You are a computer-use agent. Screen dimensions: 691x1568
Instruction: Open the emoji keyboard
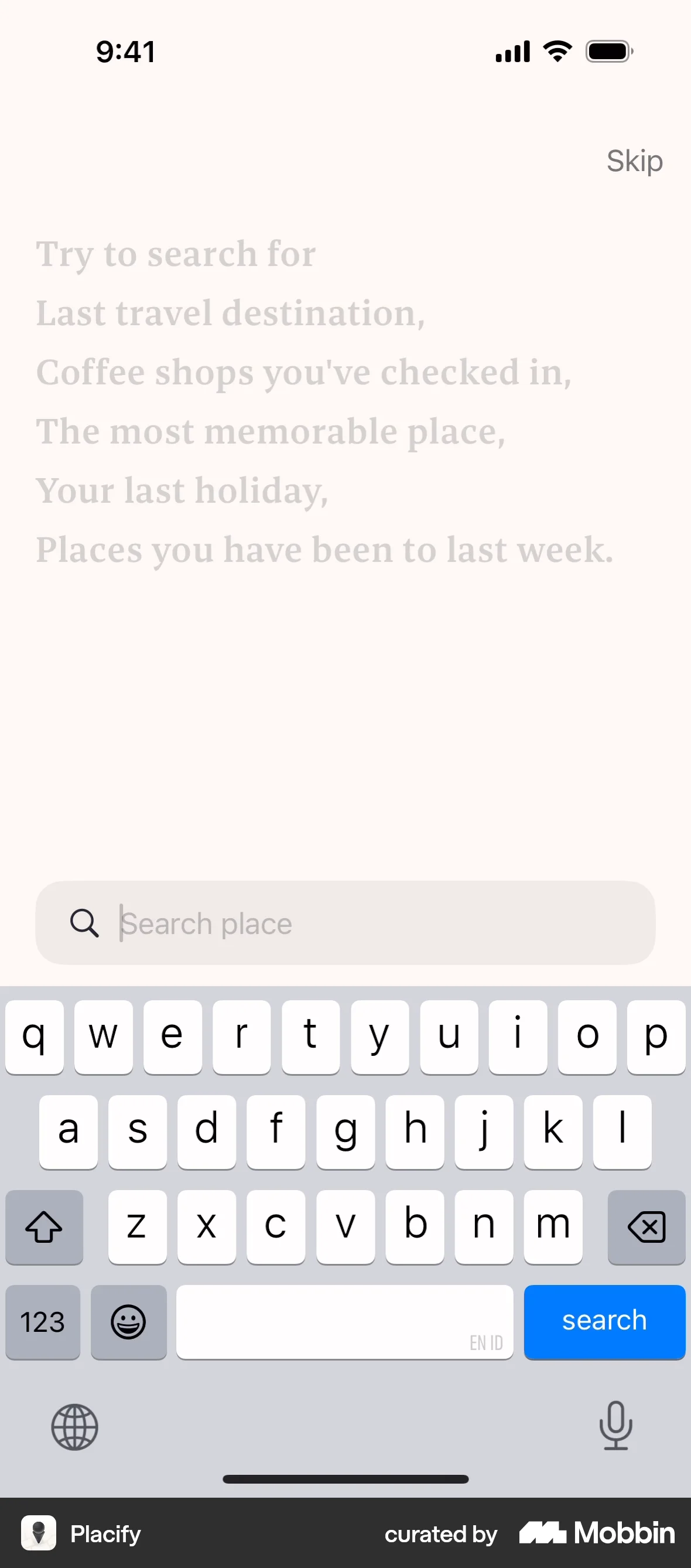tap(128, 1322)
